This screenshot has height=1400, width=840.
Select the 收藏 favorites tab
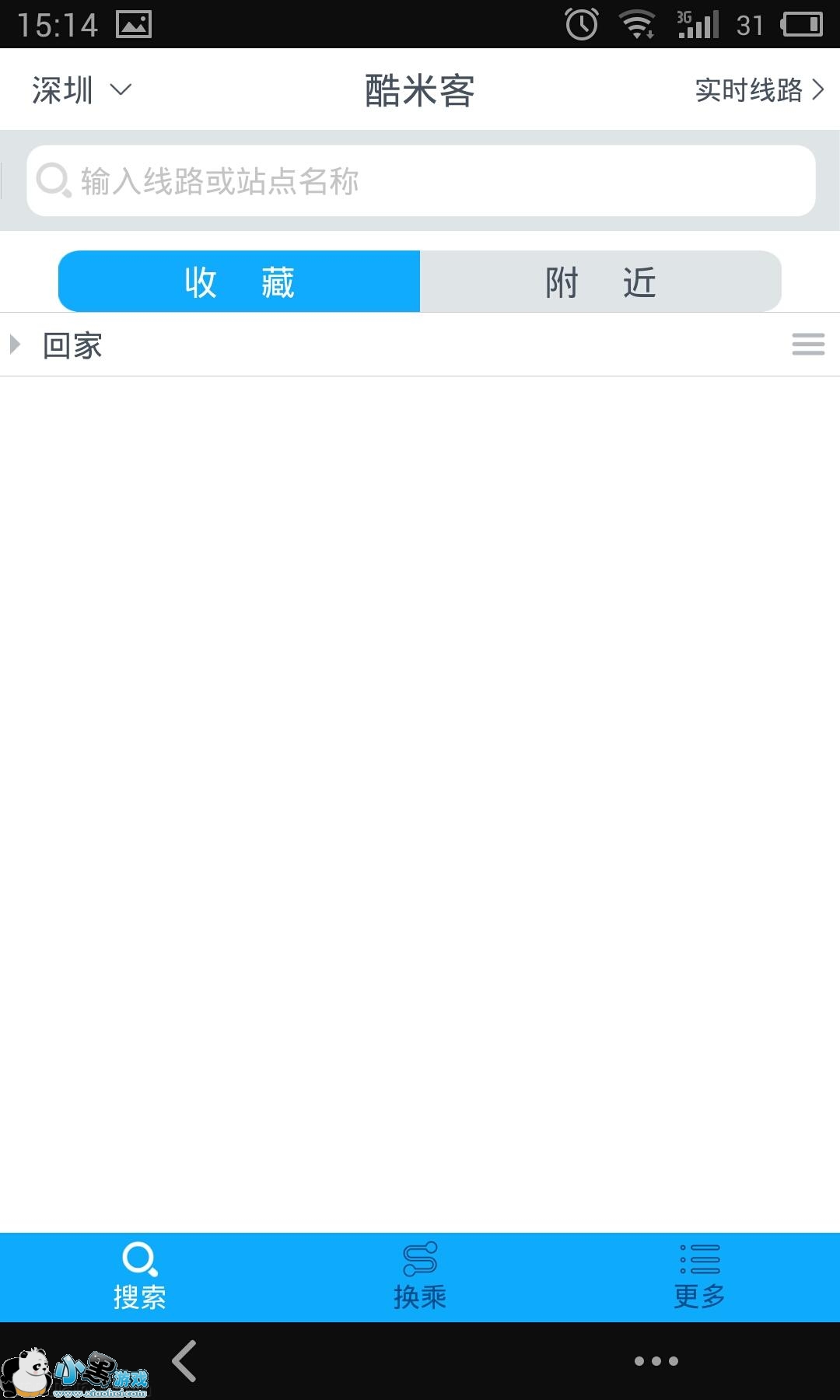point(240,282)
